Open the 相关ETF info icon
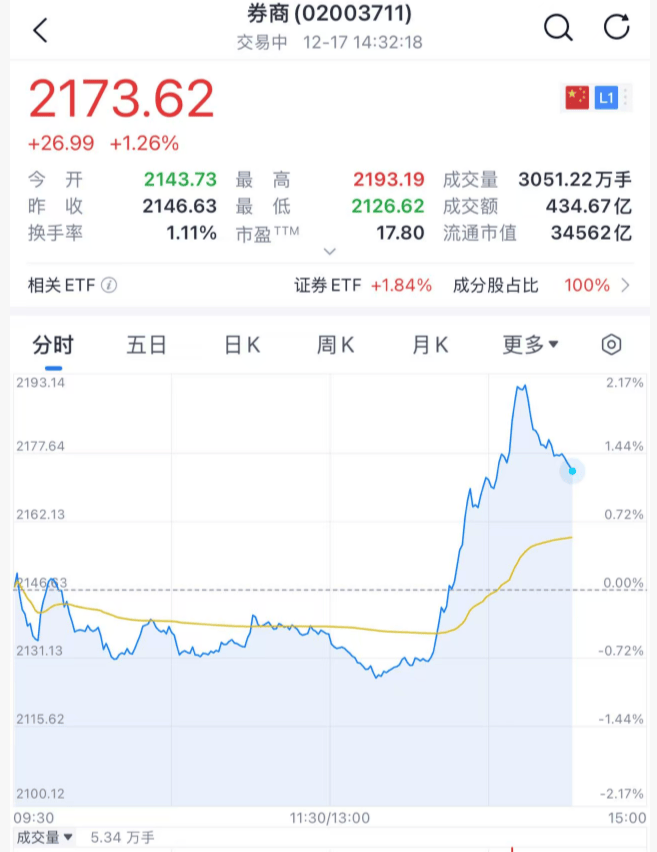The height and width of the screenshot is (852, 657). point(109,285)
